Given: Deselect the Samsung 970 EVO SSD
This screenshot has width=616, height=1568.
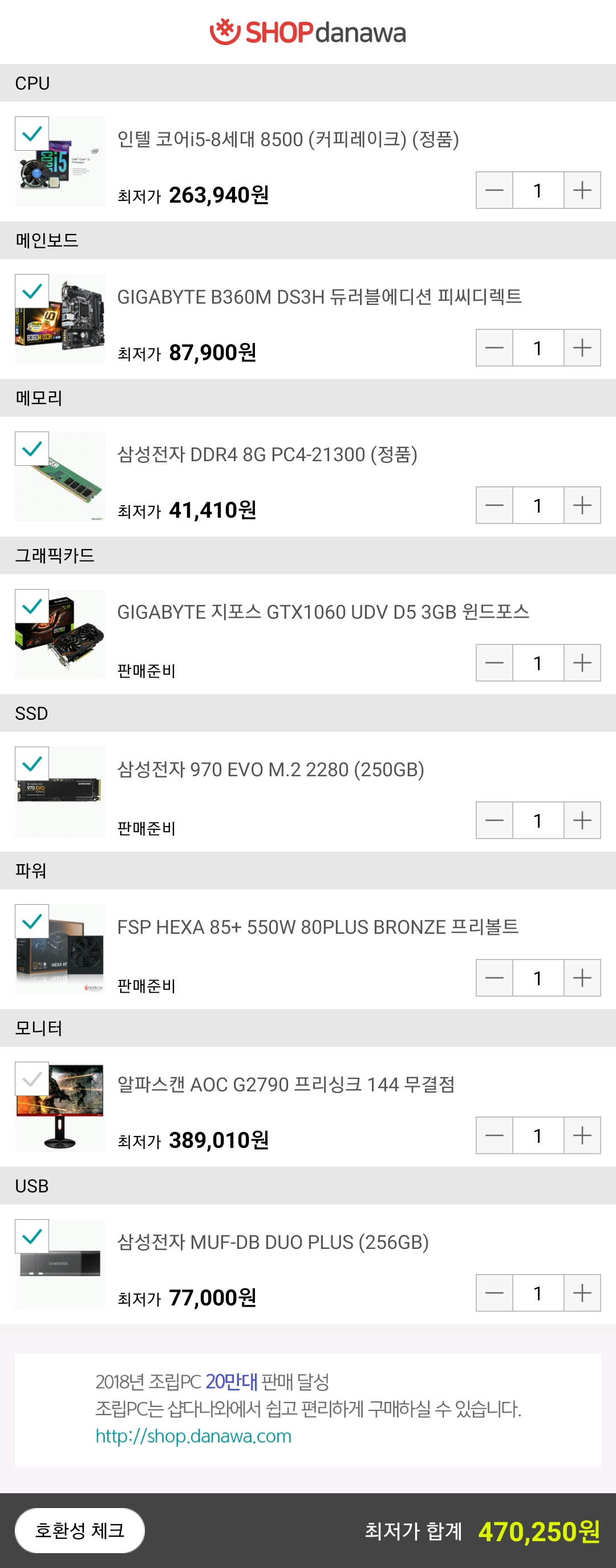Looking at the screenshot, I should 31,764.
